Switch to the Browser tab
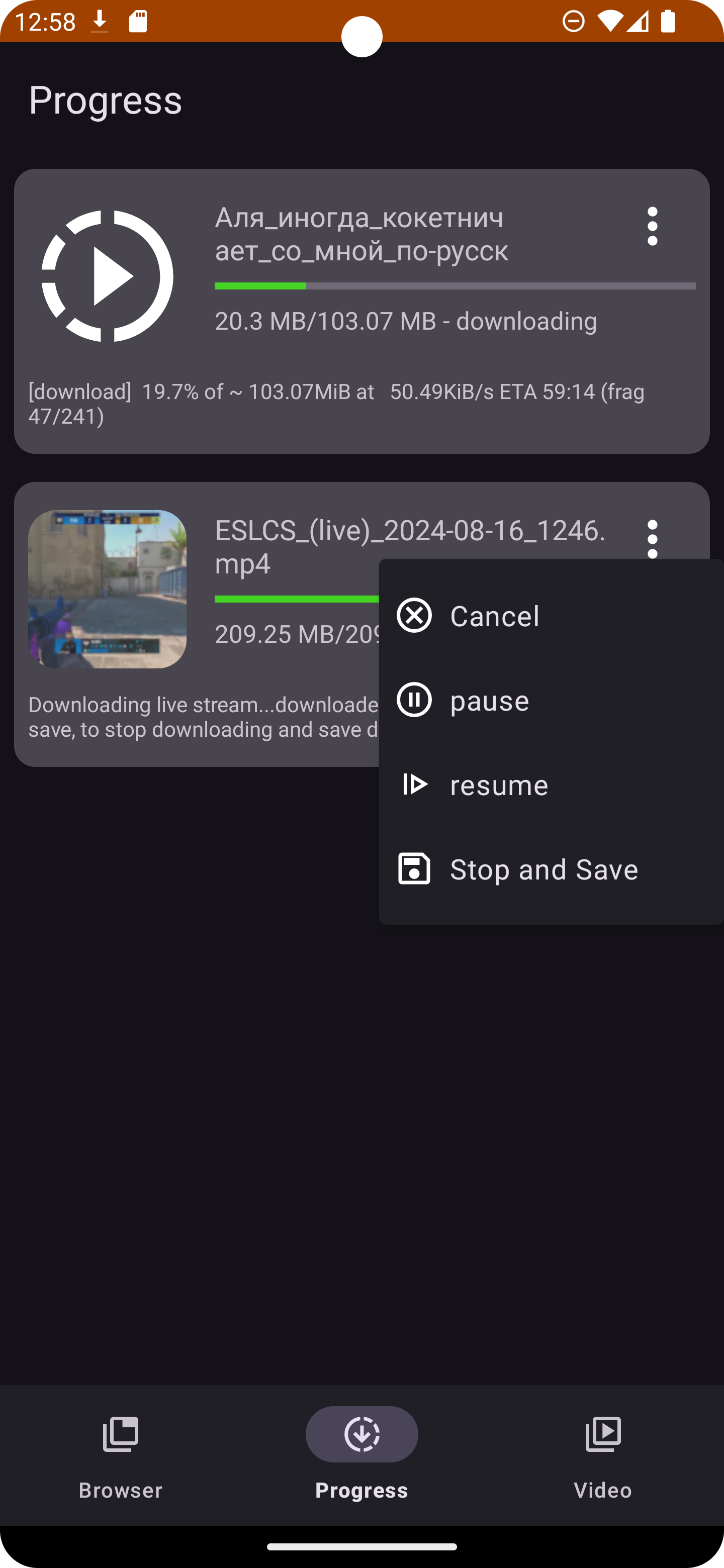 click(121, 1457)
